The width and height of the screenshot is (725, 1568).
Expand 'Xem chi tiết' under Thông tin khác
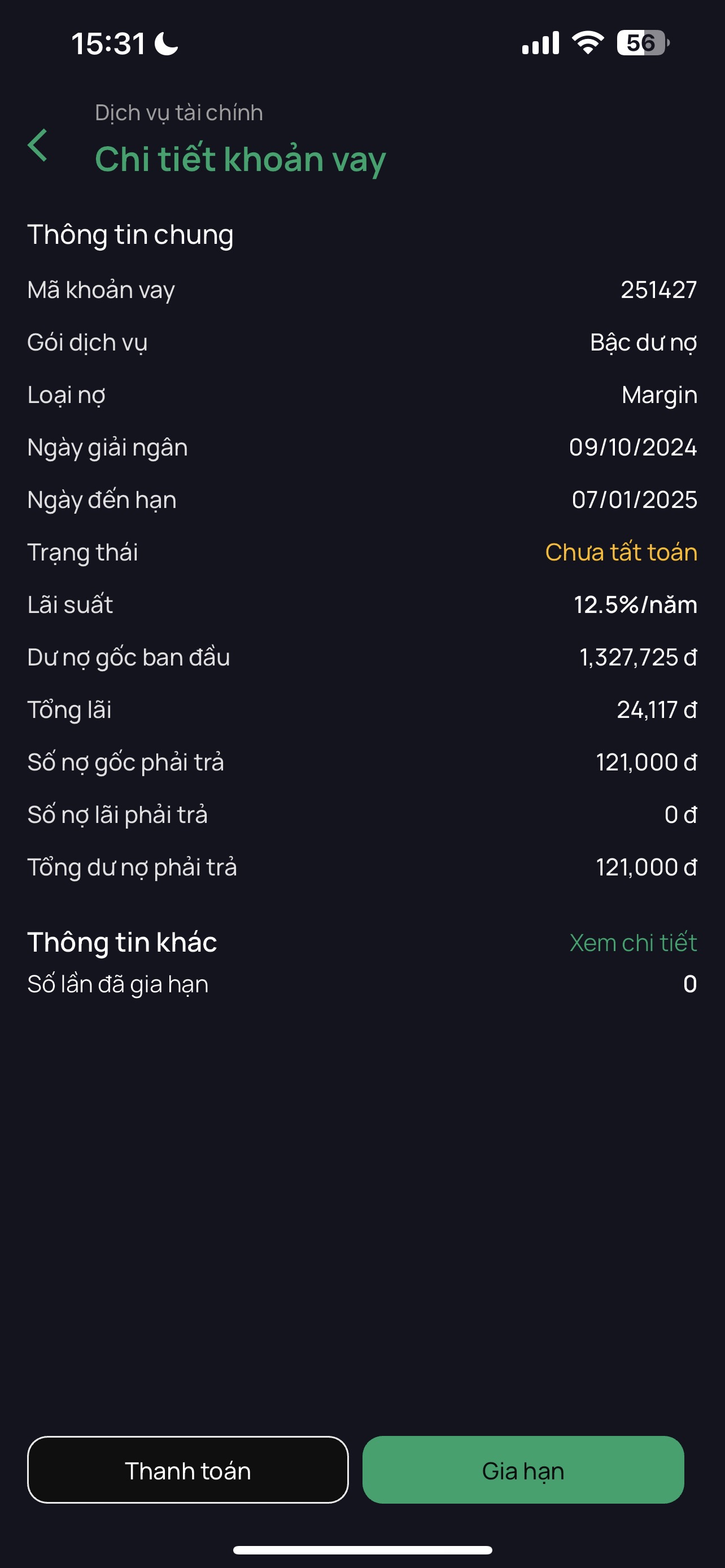pos(635,942)
